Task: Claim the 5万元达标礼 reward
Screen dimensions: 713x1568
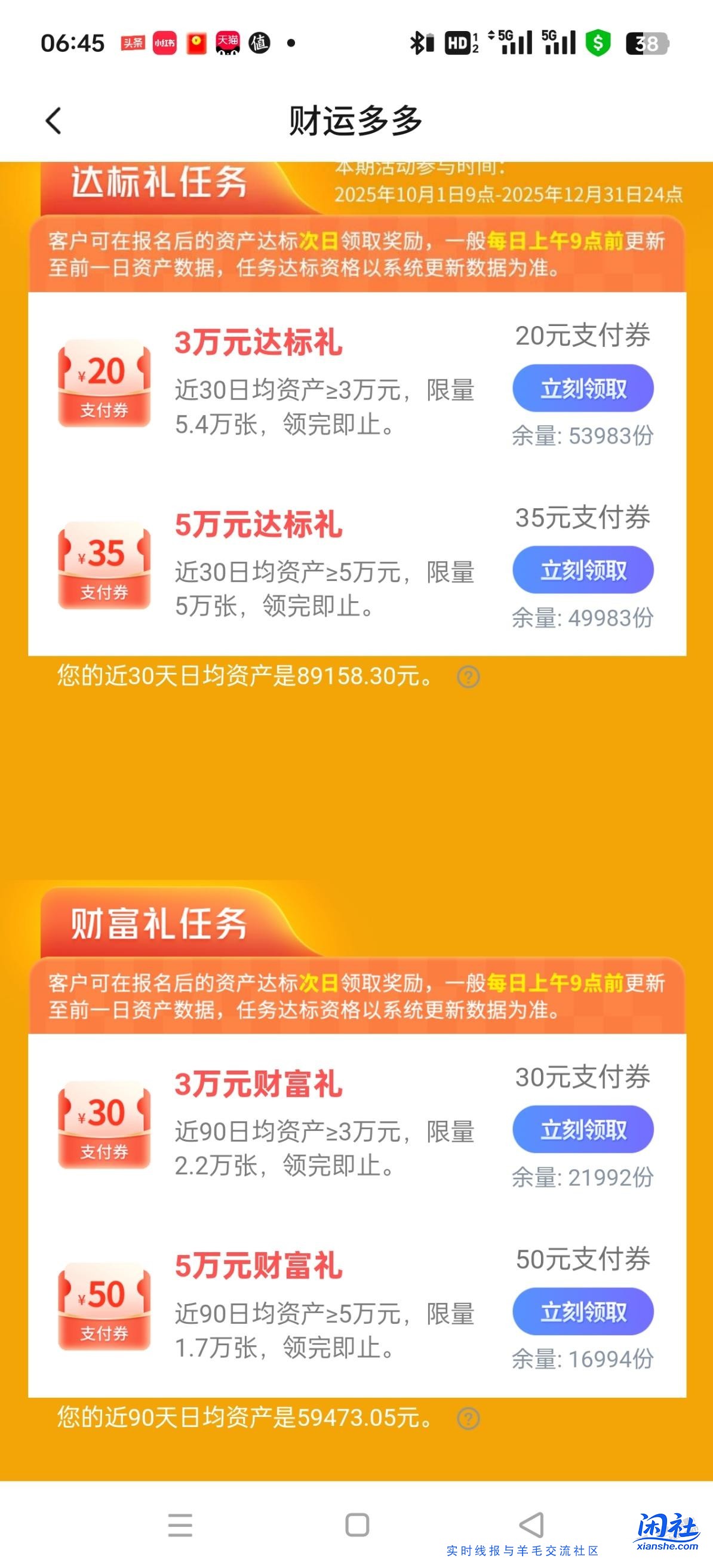Action: (582, 569)
